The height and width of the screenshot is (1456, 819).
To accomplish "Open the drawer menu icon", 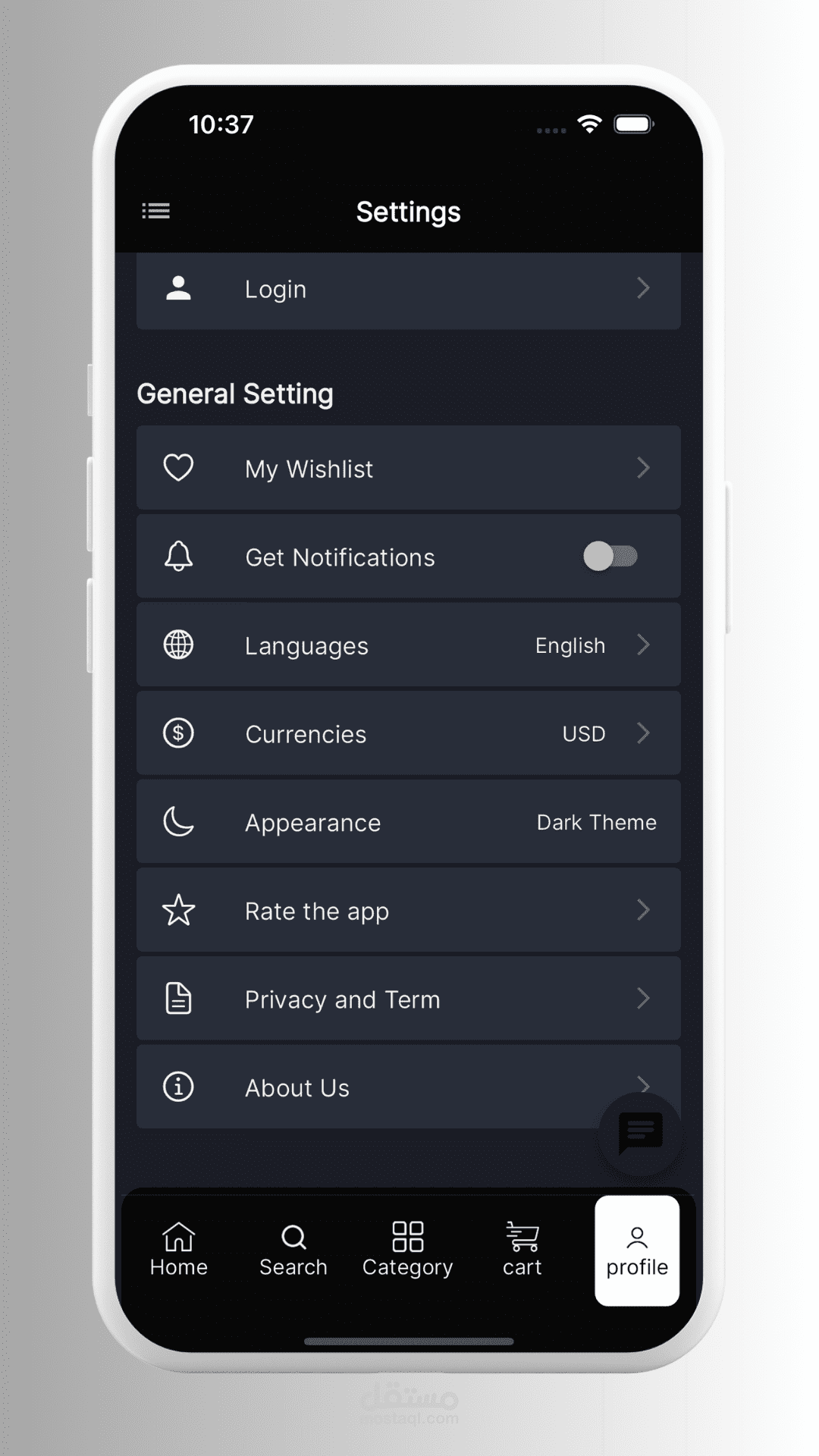I will point(156,211).
